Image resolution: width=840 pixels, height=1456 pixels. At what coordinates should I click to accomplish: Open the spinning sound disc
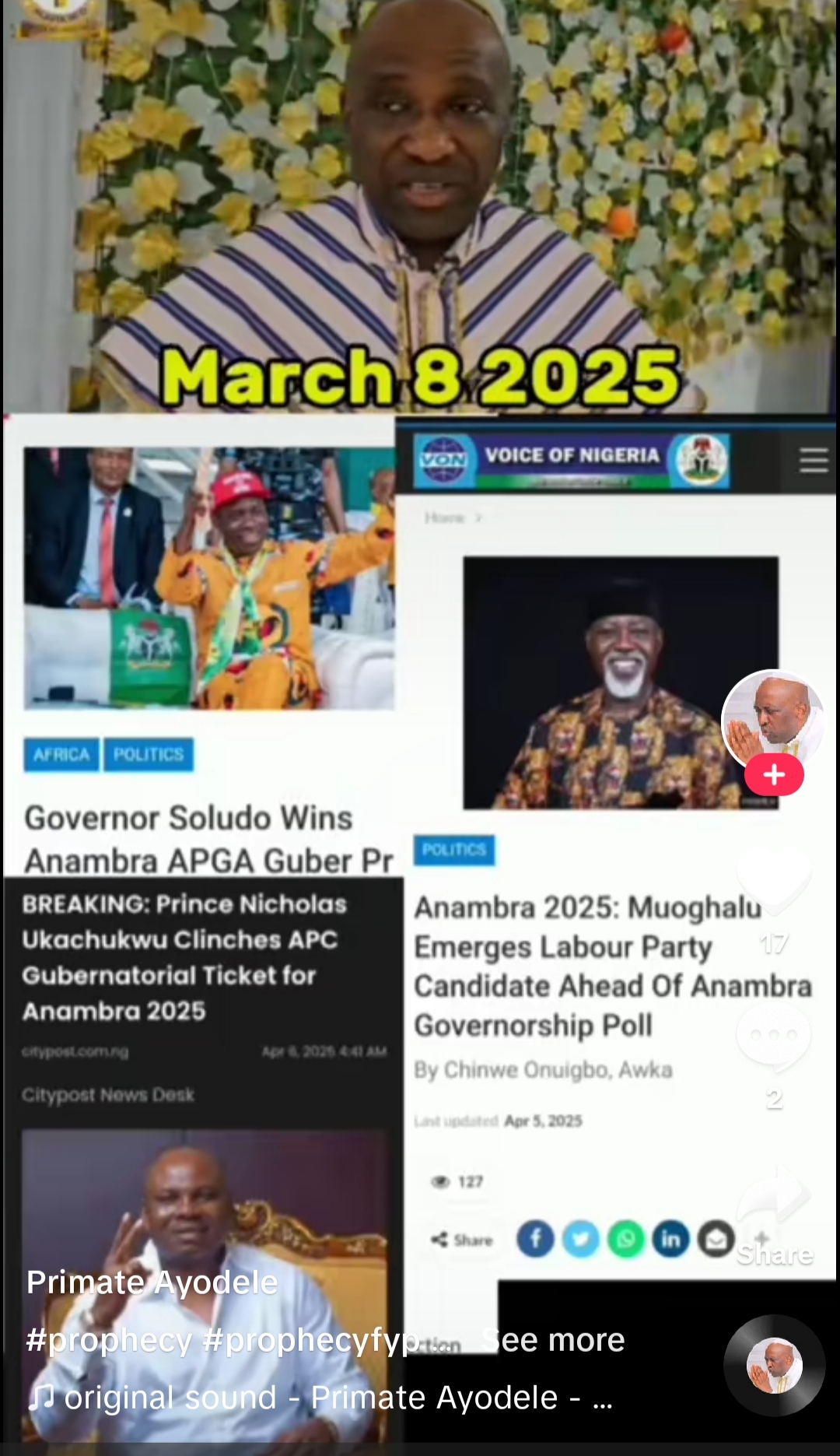774,1365
